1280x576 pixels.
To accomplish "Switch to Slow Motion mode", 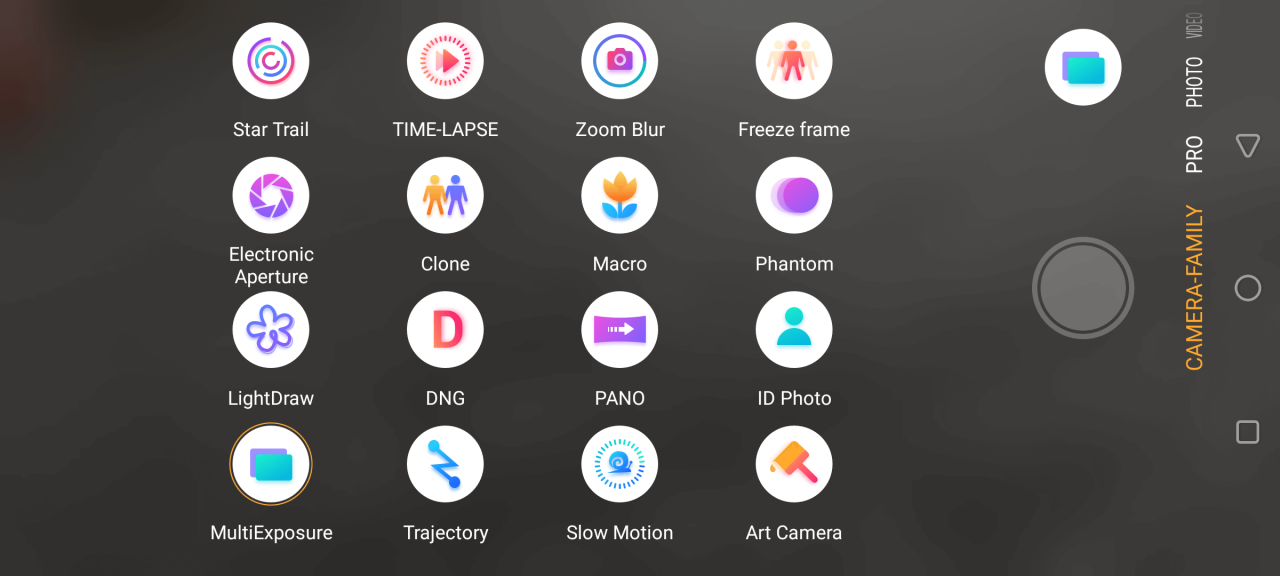I will tap(620, 464).
